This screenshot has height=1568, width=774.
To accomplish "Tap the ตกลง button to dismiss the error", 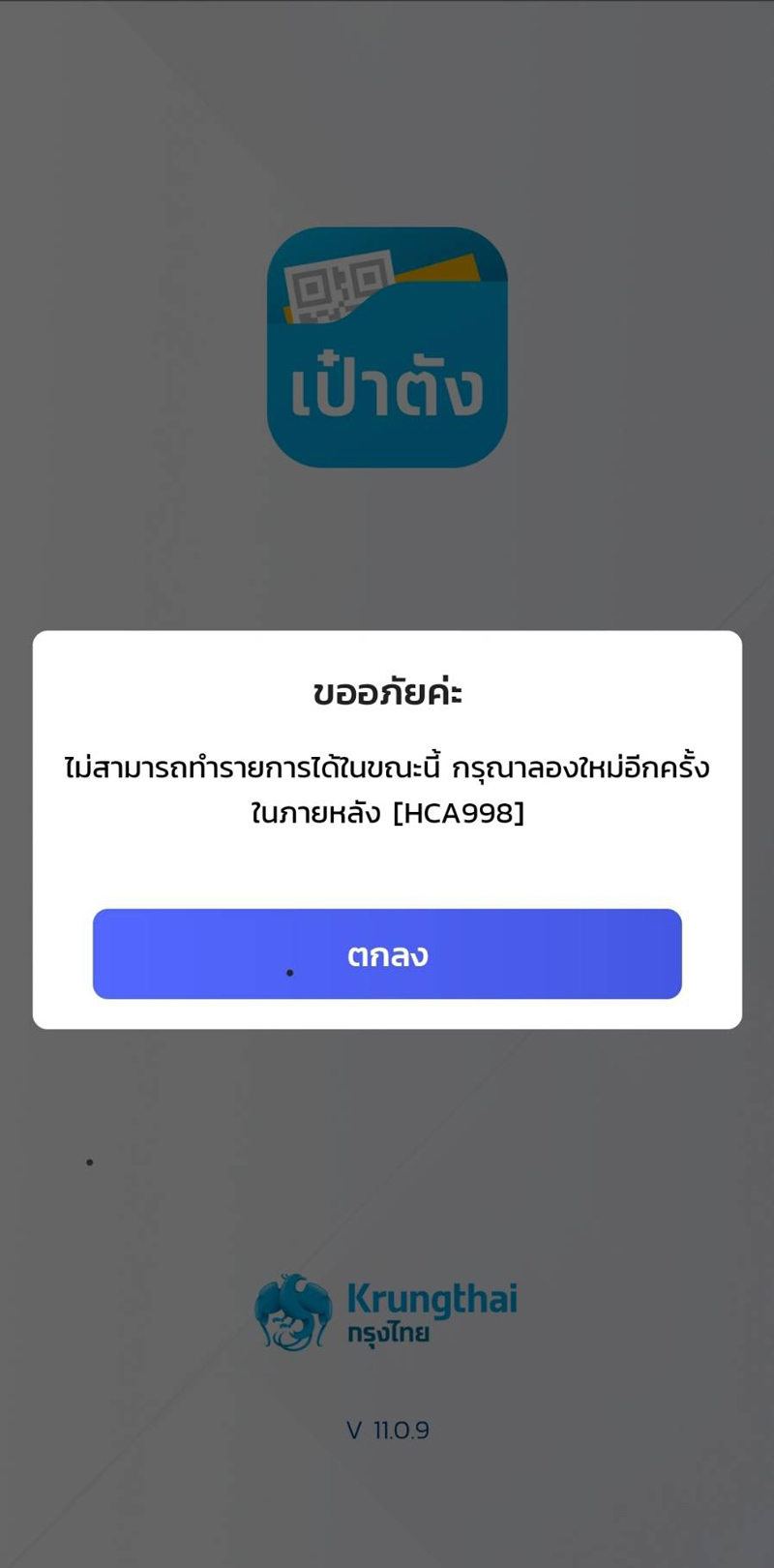I will pos(387,953).
